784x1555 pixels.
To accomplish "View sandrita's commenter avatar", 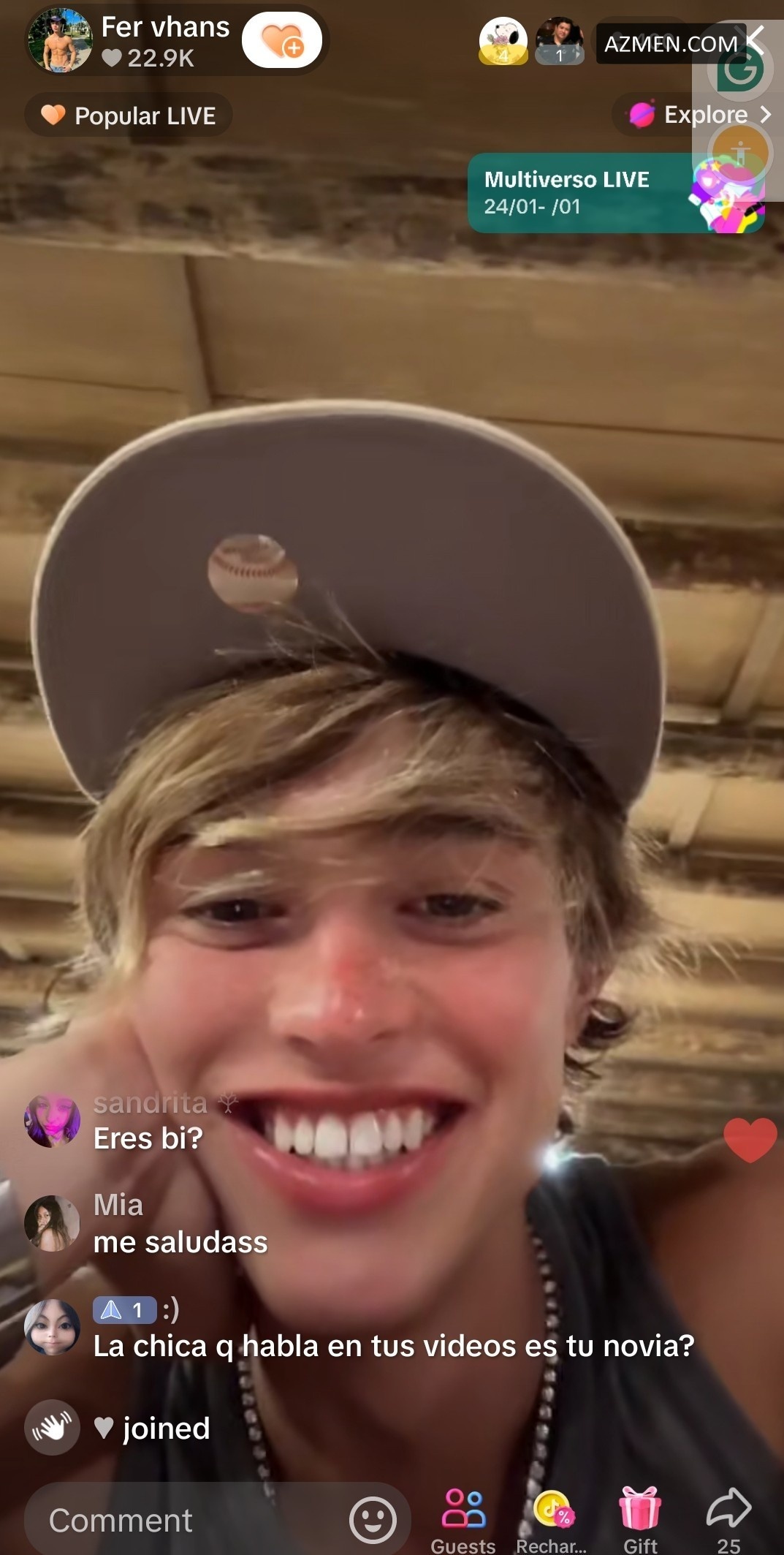I will click(52, 1120).
